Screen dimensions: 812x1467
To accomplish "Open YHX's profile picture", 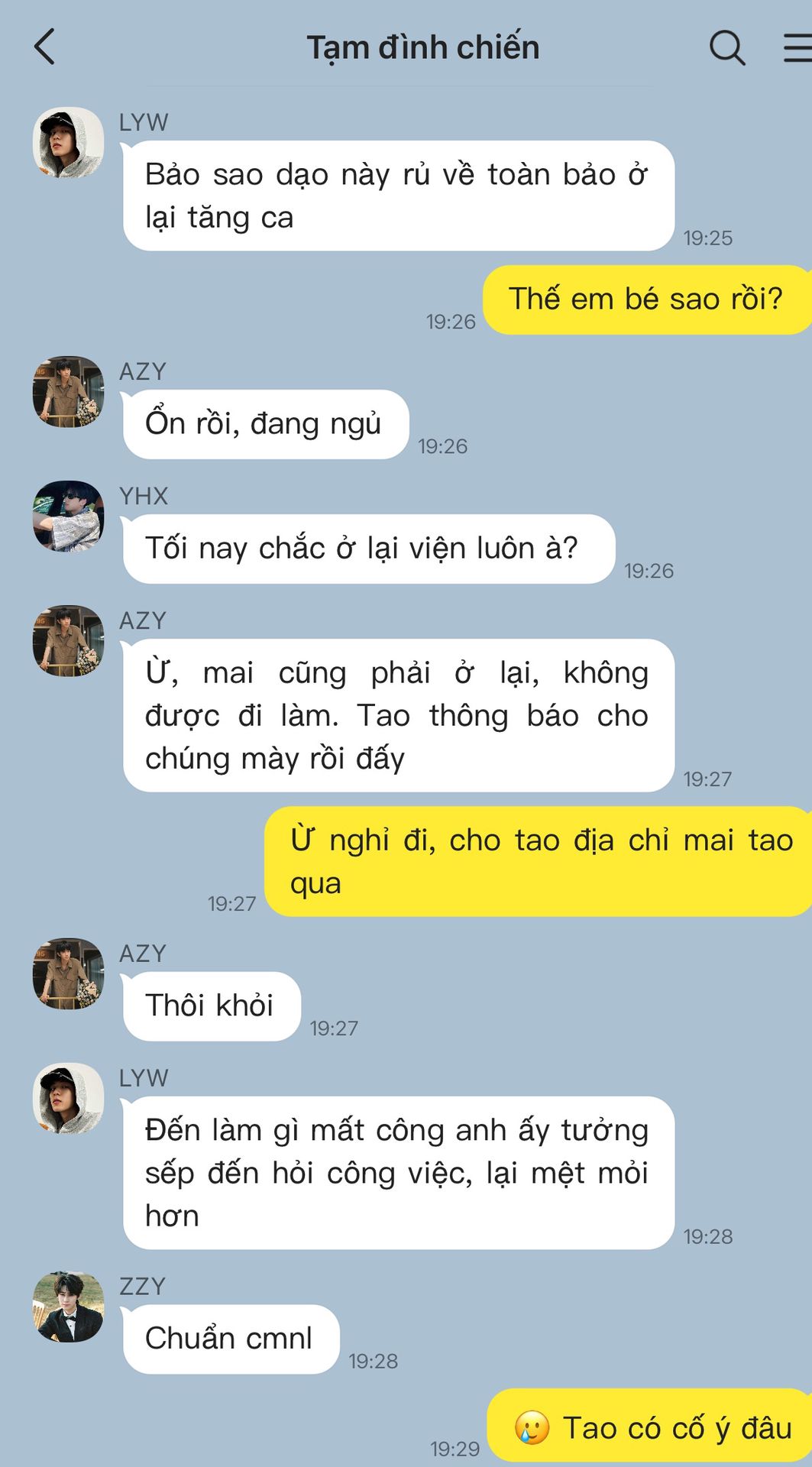I will click(x=68, y=516).
